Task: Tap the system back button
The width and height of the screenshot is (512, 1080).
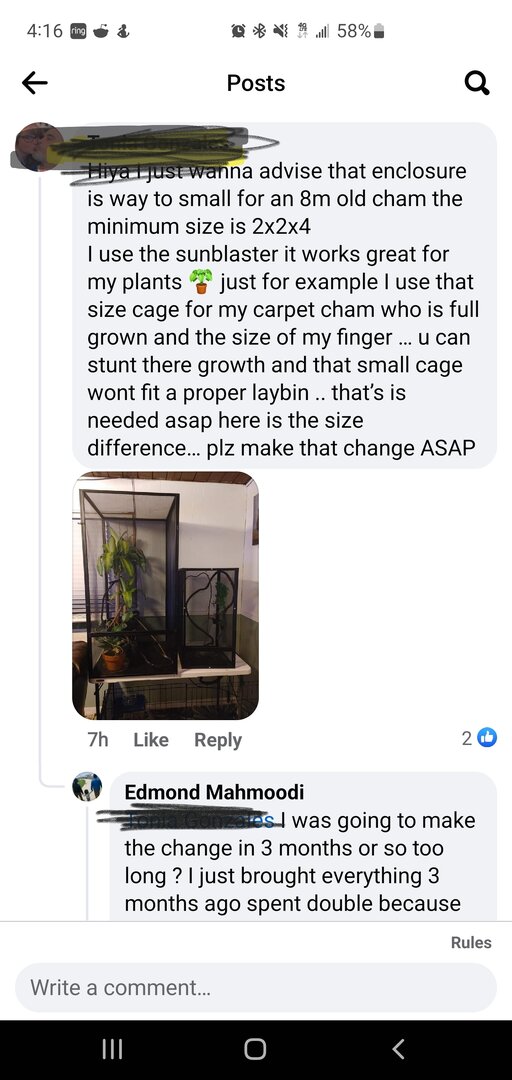Action: point(398,1049)
